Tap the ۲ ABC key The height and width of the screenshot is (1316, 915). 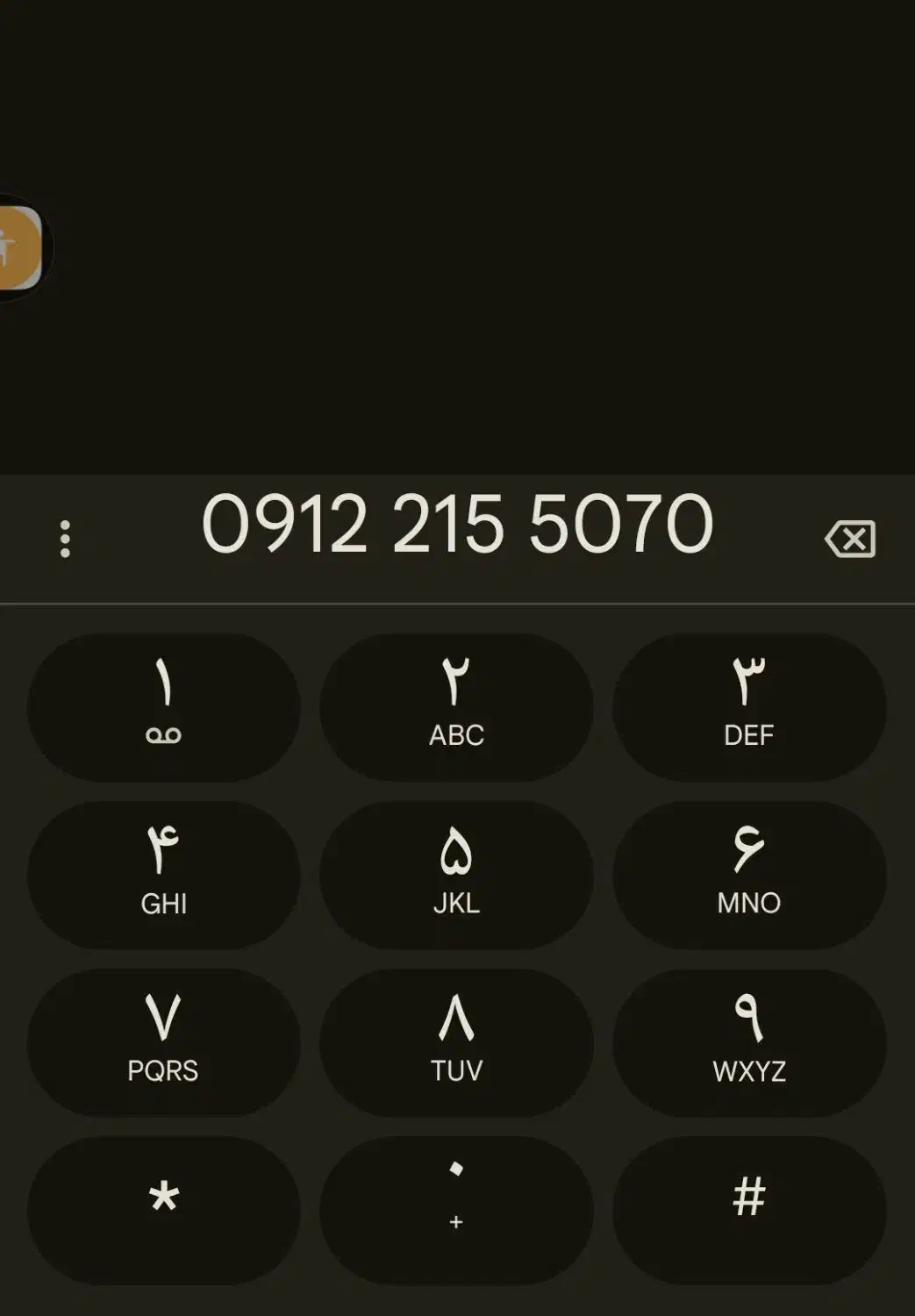[x=456, y=707]
